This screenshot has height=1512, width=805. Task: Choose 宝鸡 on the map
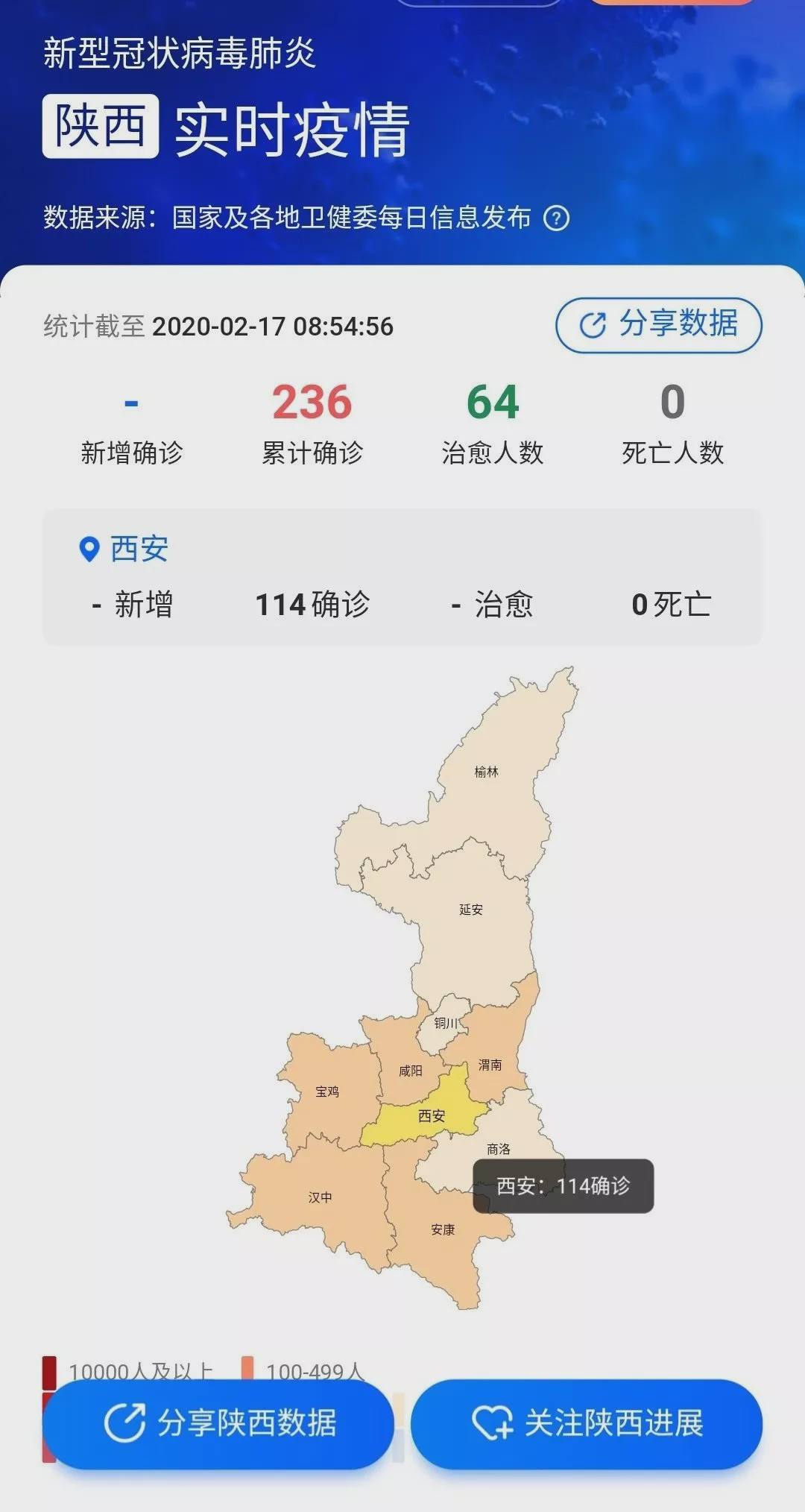click(327, 1092)
